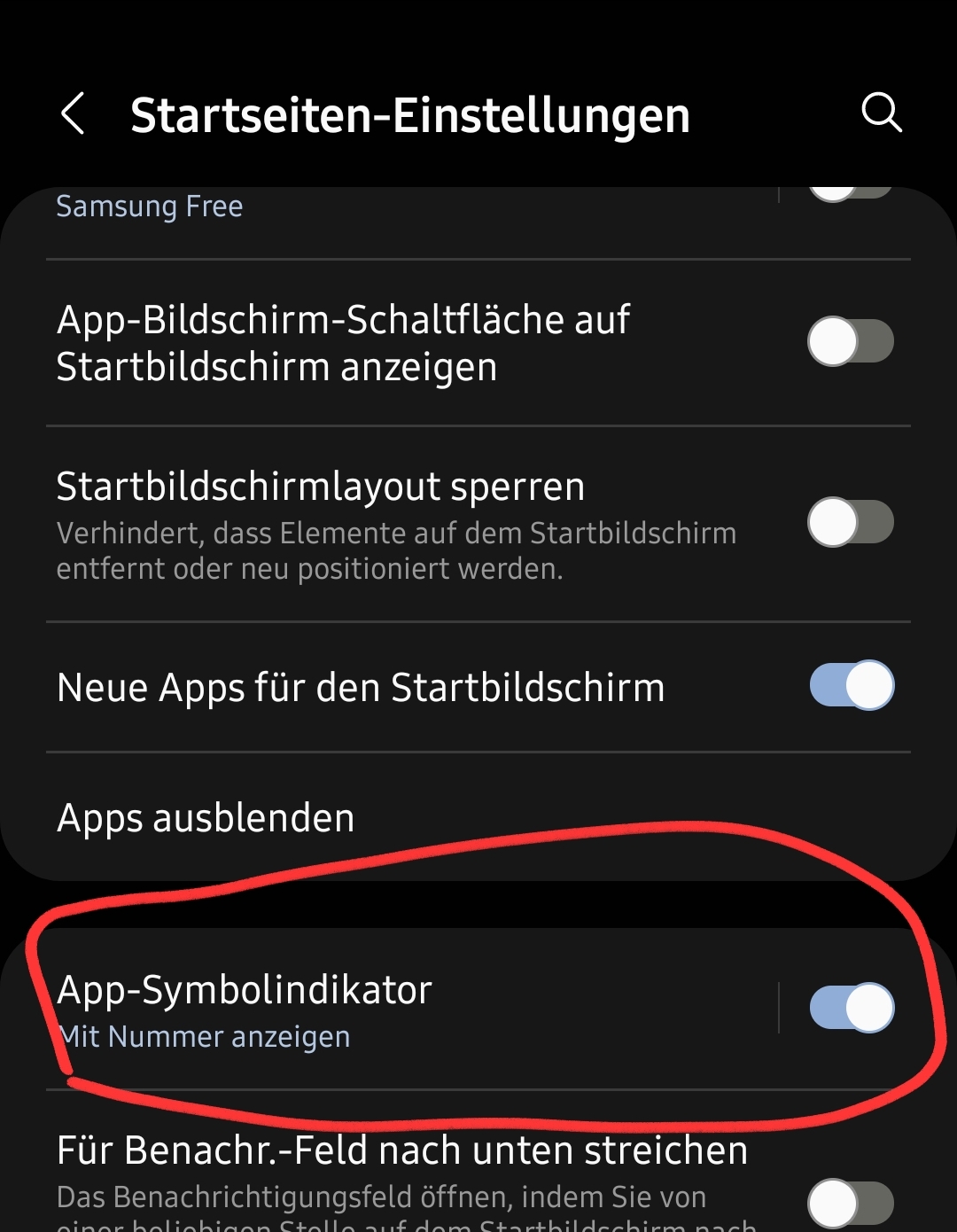The image size is (957, 1232).
Task: Tap Mit Nummer anzeigen to change indicator style
Action: click(x=204, y=1035)
